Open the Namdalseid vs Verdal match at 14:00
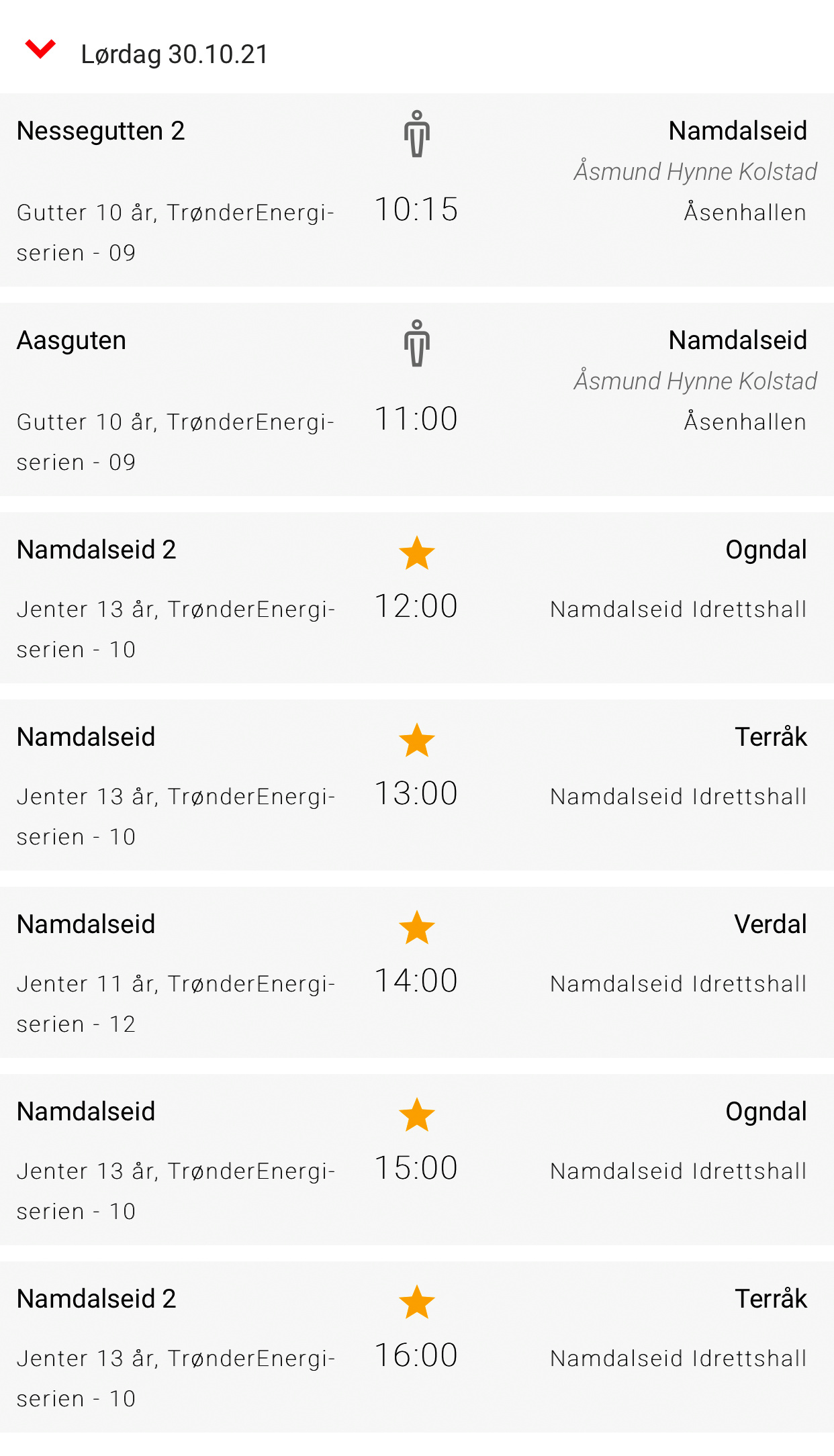Image resolution: width=834 pixels, height=1456 pixels. (x=417, y=972)
